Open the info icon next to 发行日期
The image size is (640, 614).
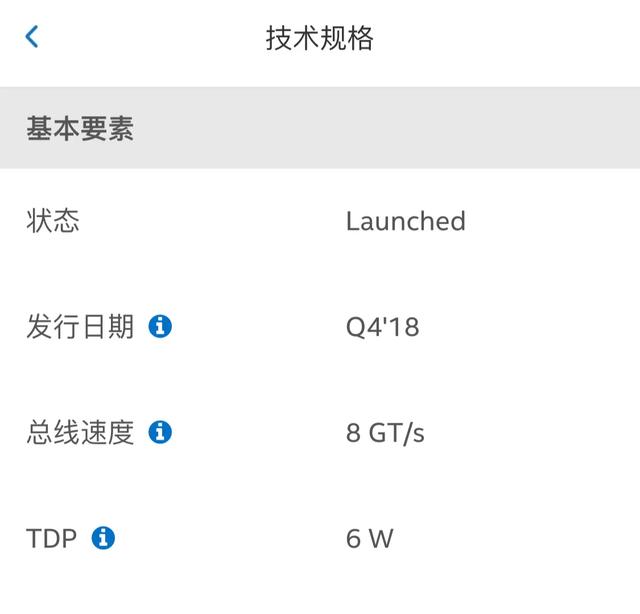pyautogui.click(x=160, y=326)
